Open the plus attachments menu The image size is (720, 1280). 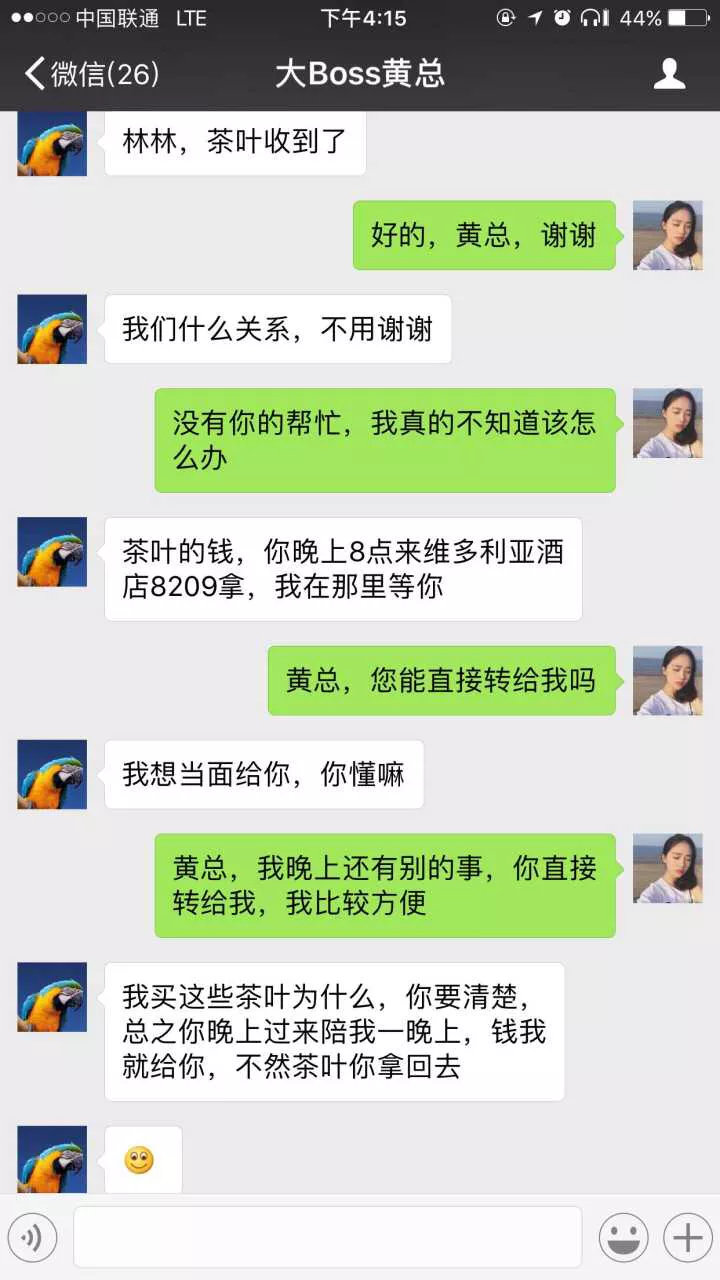point(687,1238)
